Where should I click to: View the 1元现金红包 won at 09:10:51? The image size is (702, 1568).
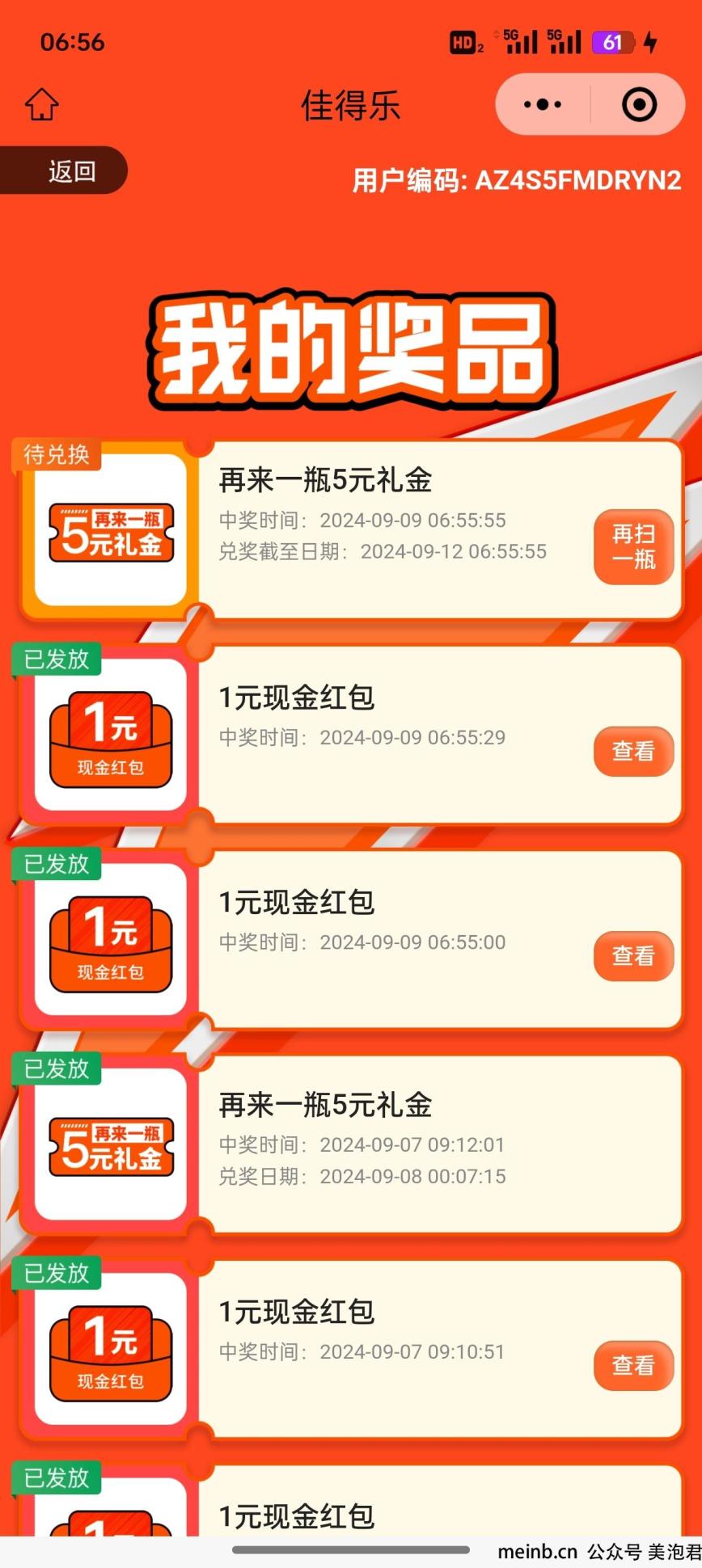tap(633, 1365)
